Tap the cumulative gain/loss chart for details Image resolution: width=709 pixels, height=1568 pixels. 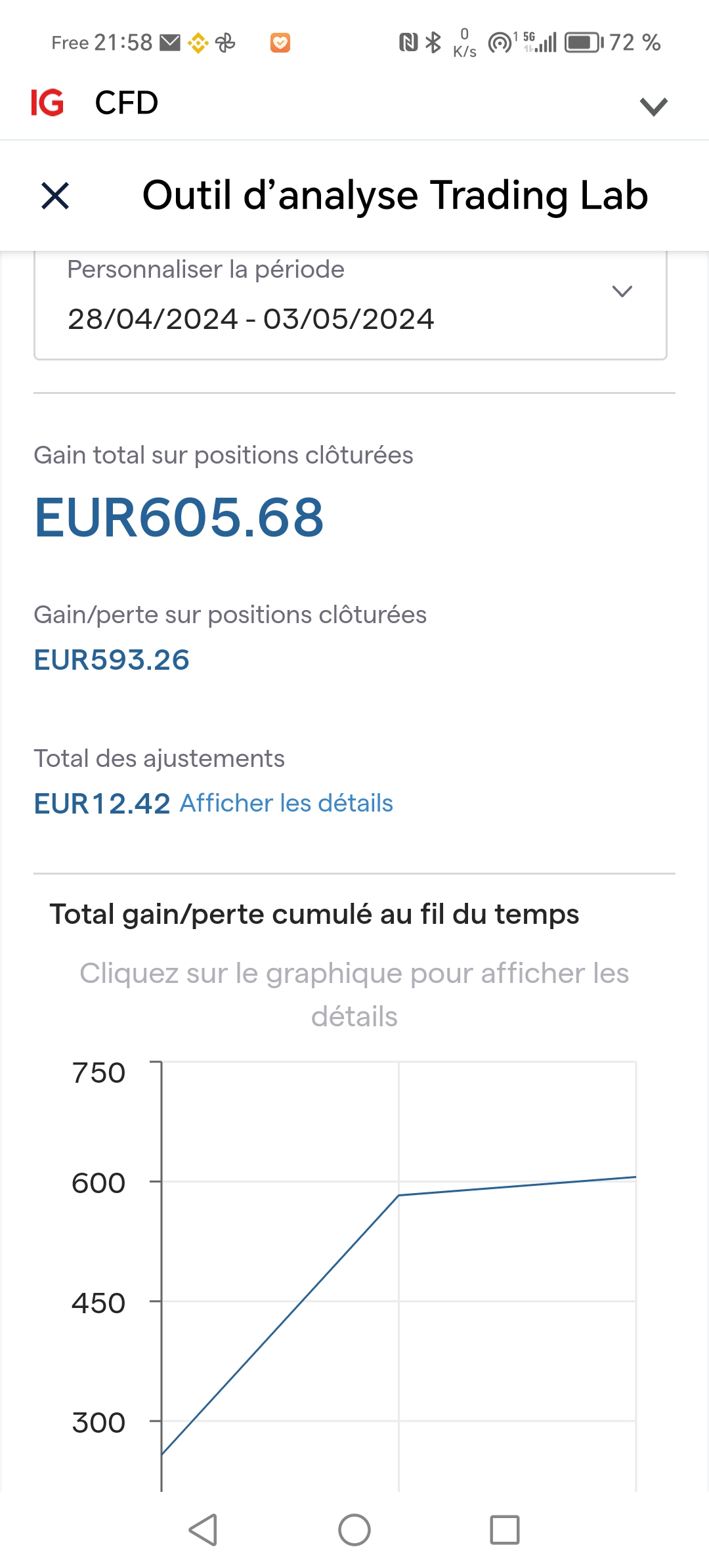click(x=398, y=1274)
